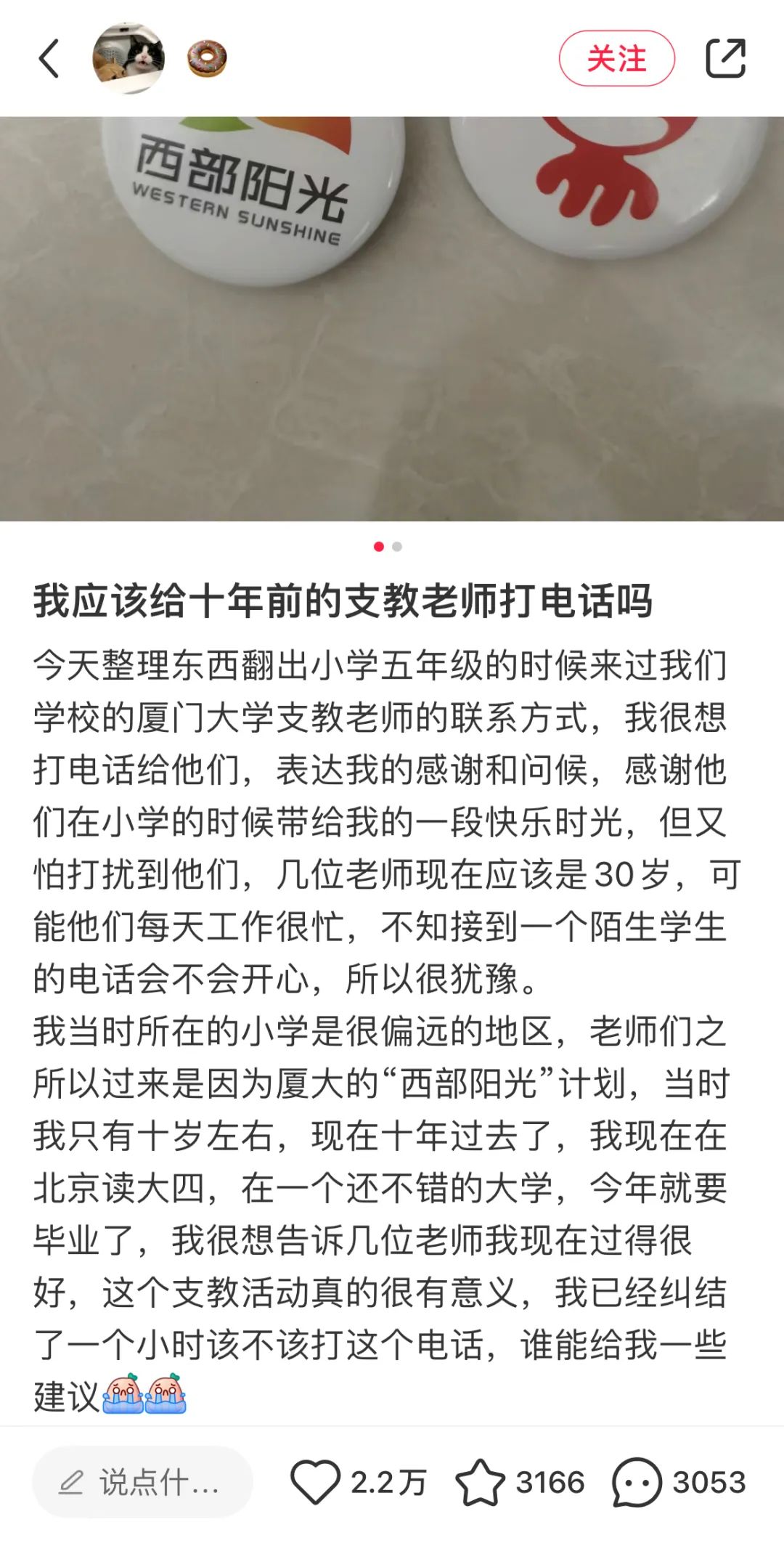
Task: Open the author's cat avatar profile
Action: point(129,58)
